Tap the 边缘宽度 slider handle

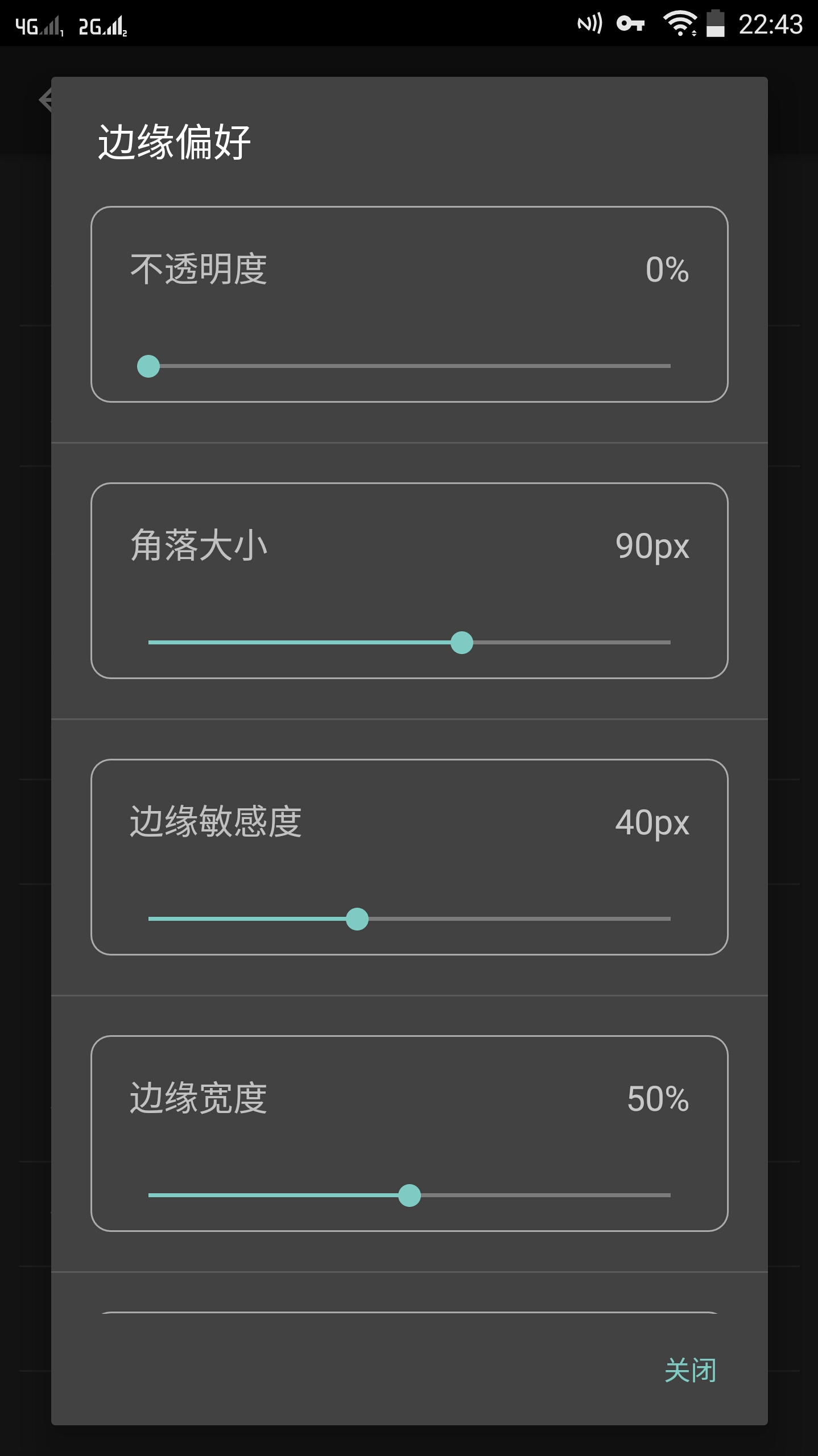[x=410, y=1196]
